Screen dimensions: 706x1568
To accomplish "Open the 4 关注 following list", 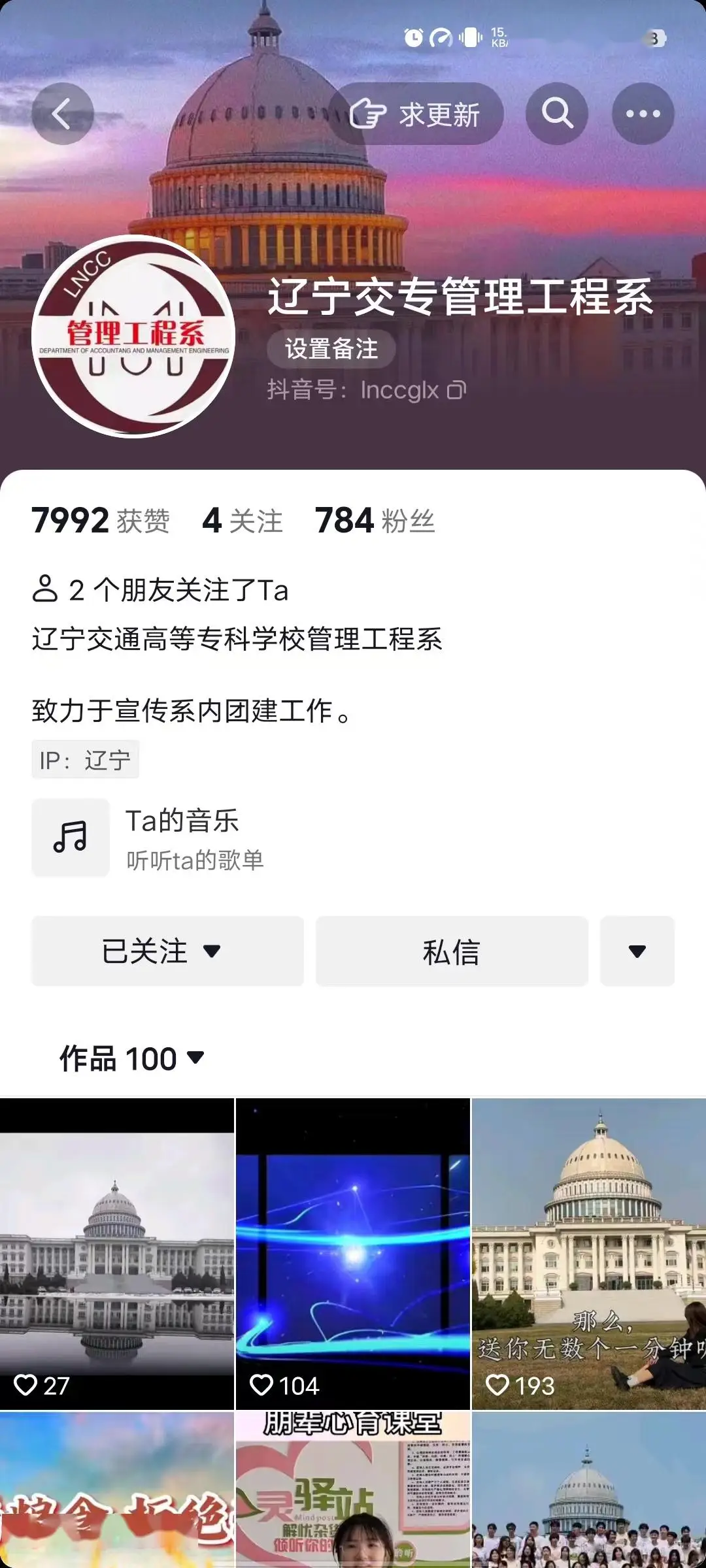I will pyautogui.click(x=243, y=521).
